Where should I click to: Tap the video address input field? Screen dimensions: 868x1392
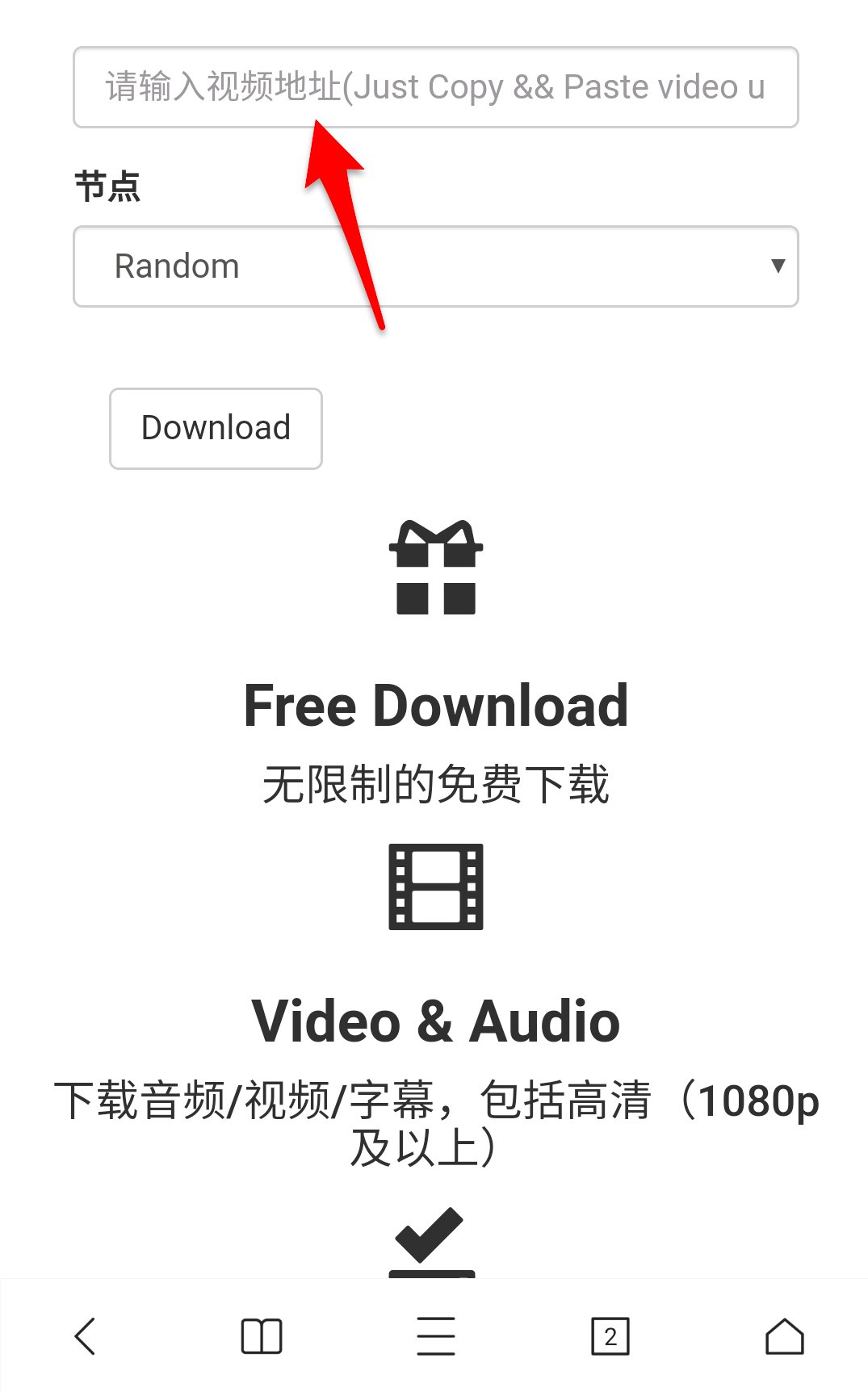point(435,87)
